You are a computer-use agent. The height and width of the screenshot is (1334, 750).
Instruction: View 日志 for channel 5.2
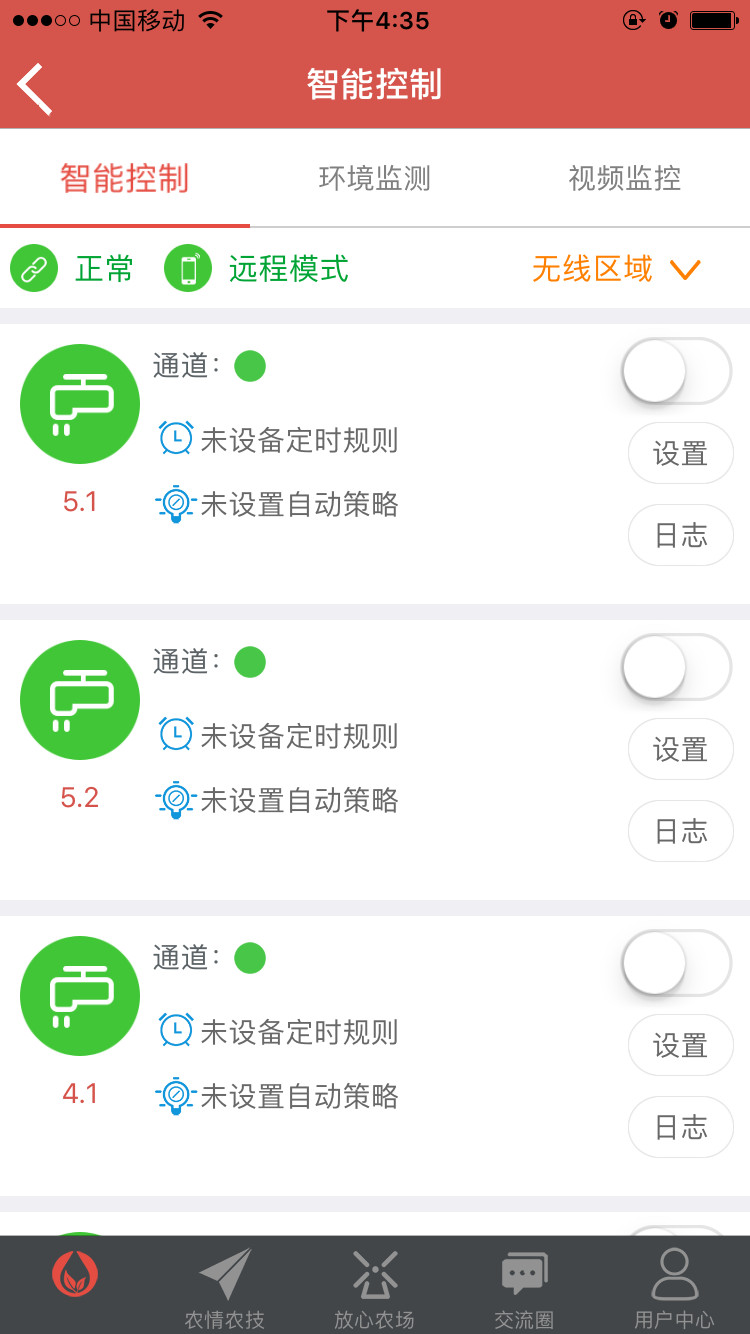pos(681,831)
